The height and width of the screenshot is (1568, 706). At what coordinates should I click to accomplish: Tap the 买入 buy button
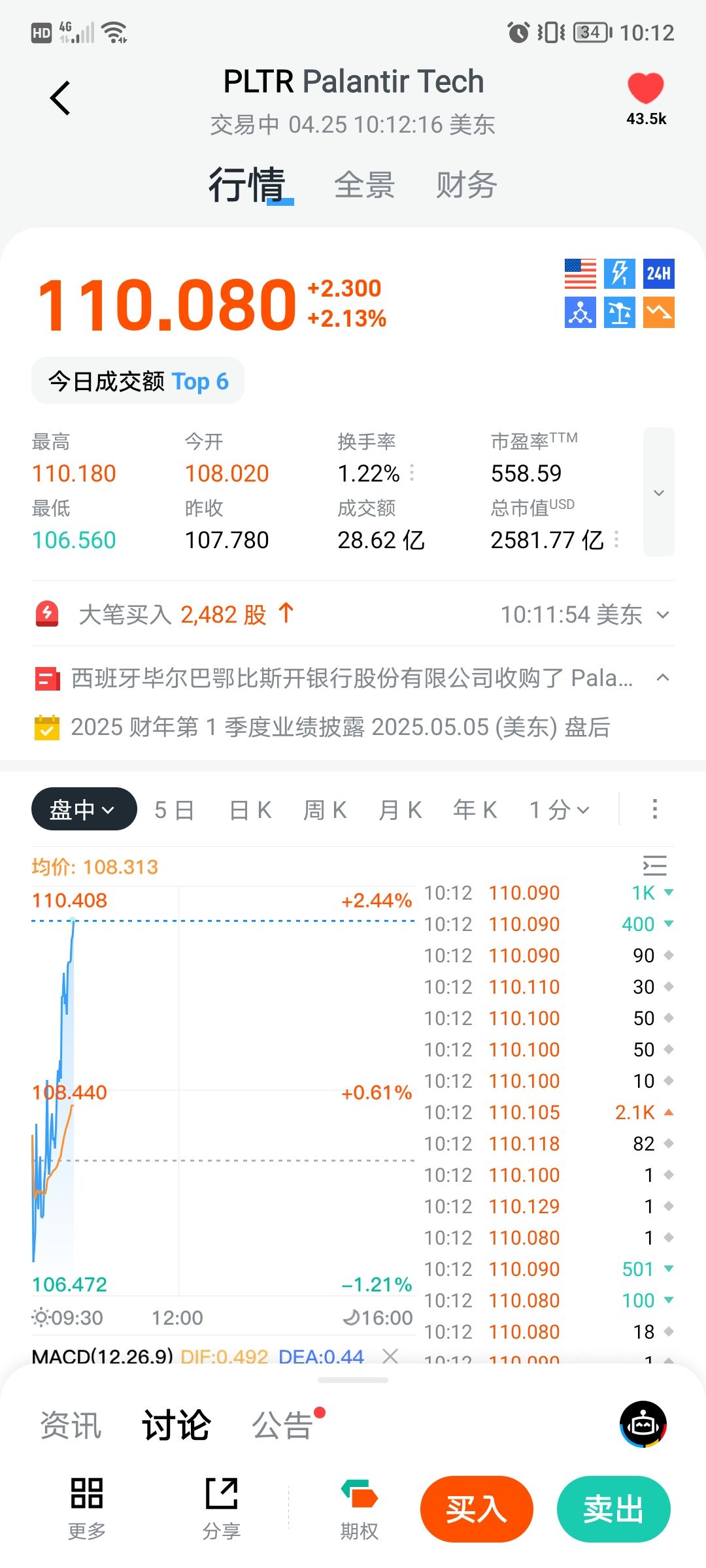477,1509
